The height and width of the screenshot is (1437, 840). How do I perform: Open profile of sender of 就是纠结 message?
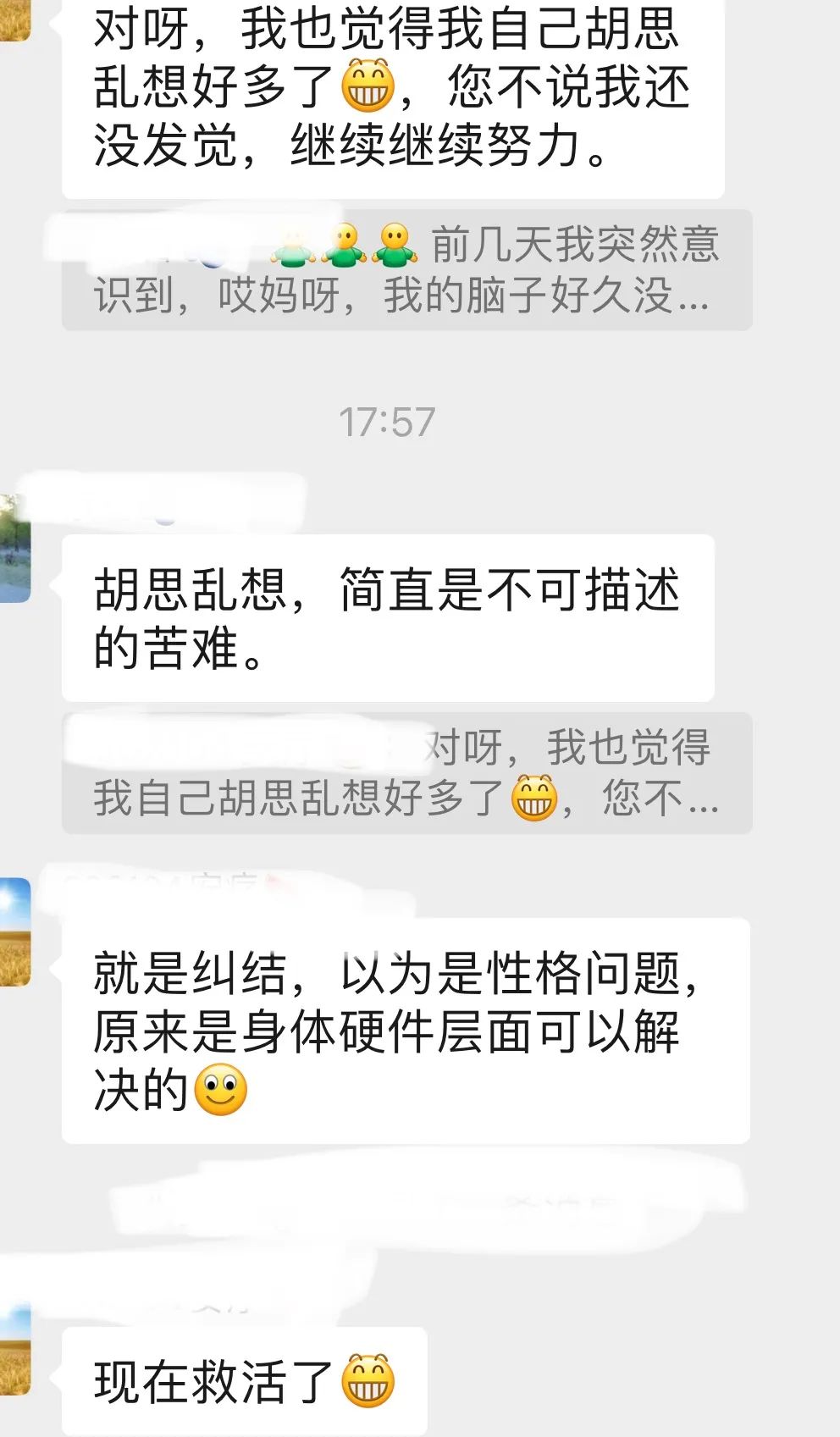coord(14,931)
